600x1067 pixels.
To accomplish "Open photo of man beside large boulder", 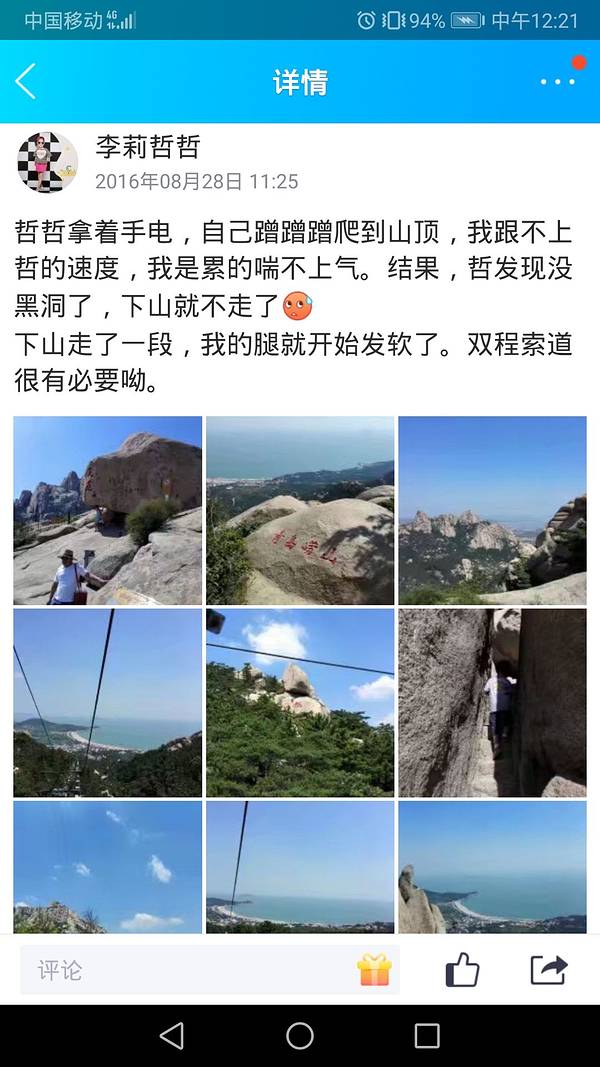I will click(108, 510).
